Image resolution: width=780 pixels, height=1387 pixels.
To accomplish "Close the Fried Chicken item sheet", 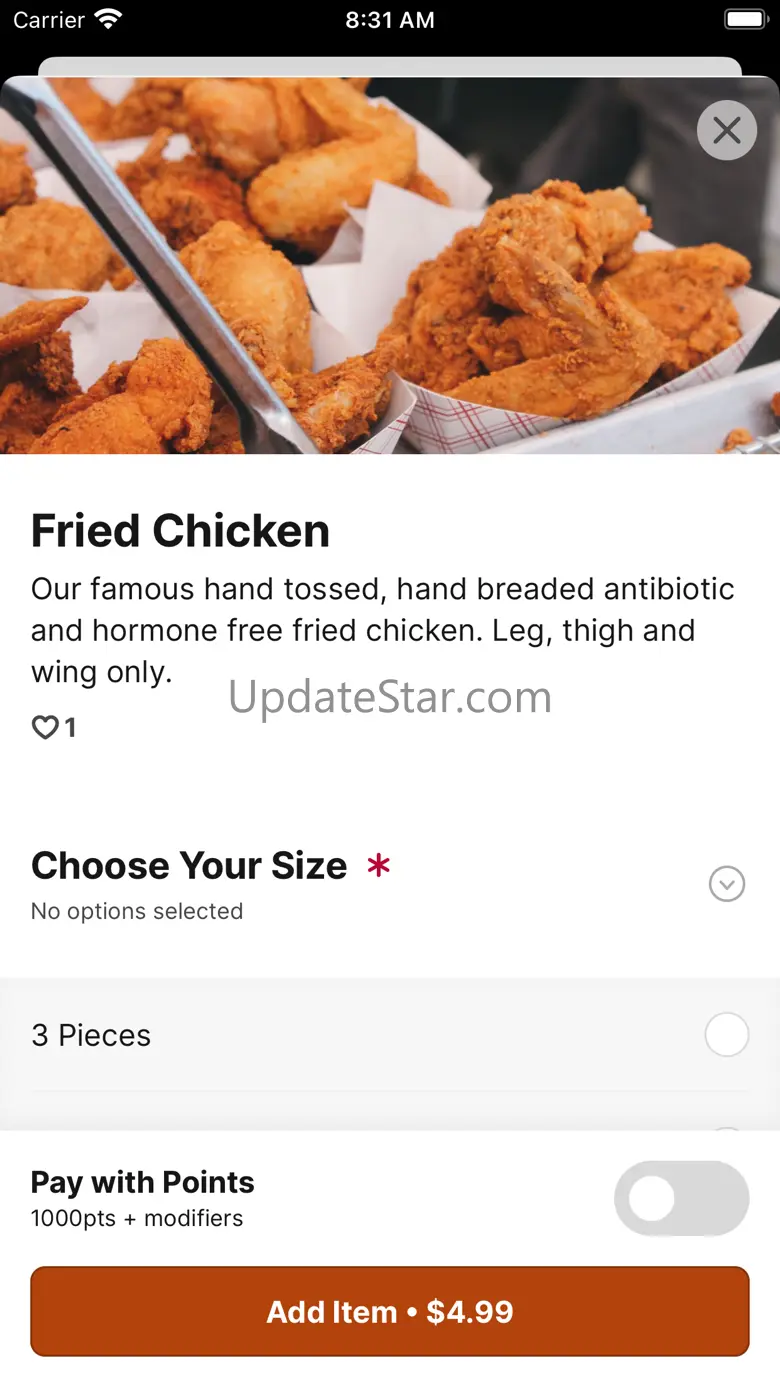I will [x=727, y=130].
